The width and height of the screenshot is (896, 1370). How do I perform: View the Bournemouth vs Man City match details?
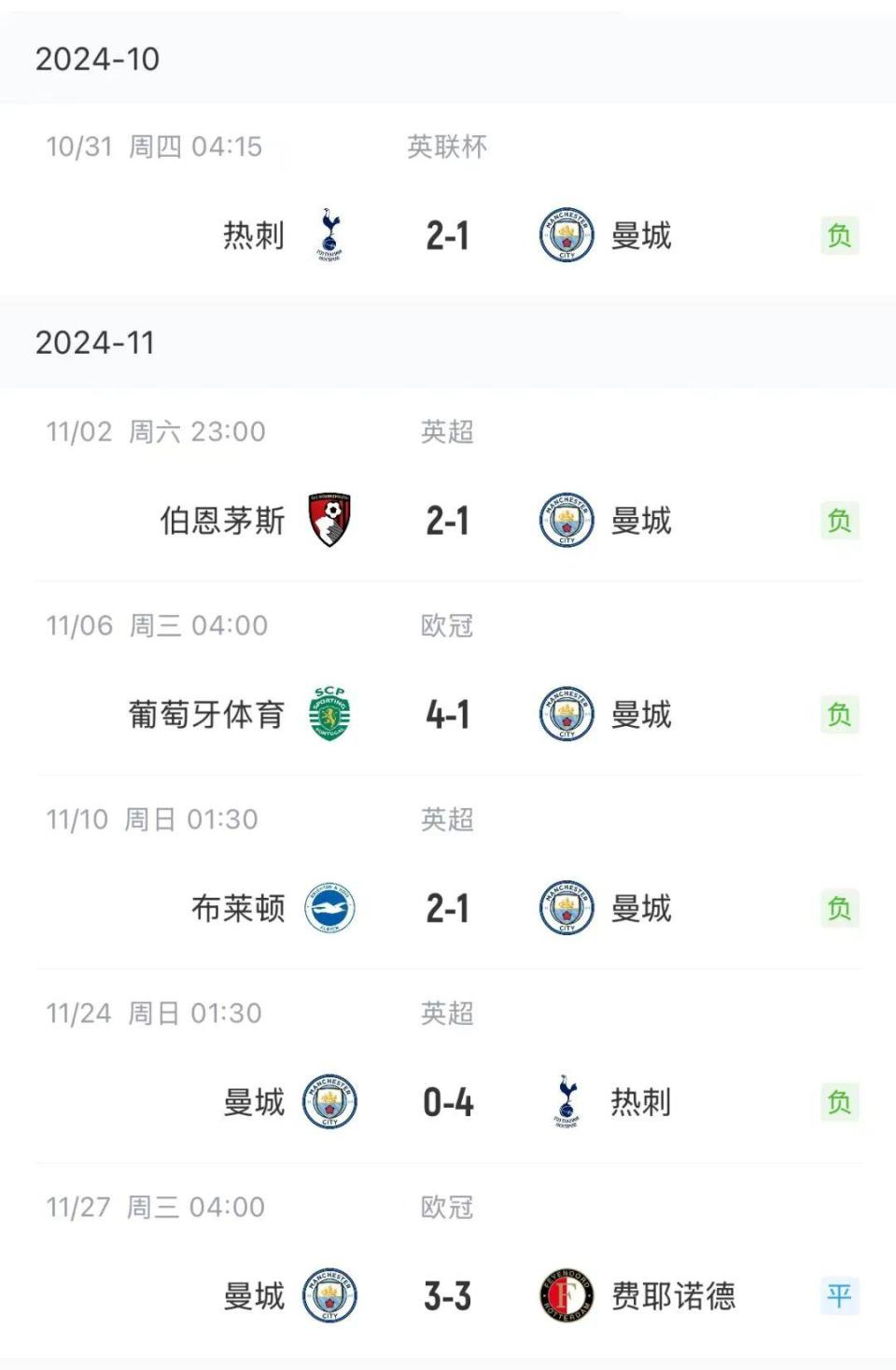tap(447, 520)
